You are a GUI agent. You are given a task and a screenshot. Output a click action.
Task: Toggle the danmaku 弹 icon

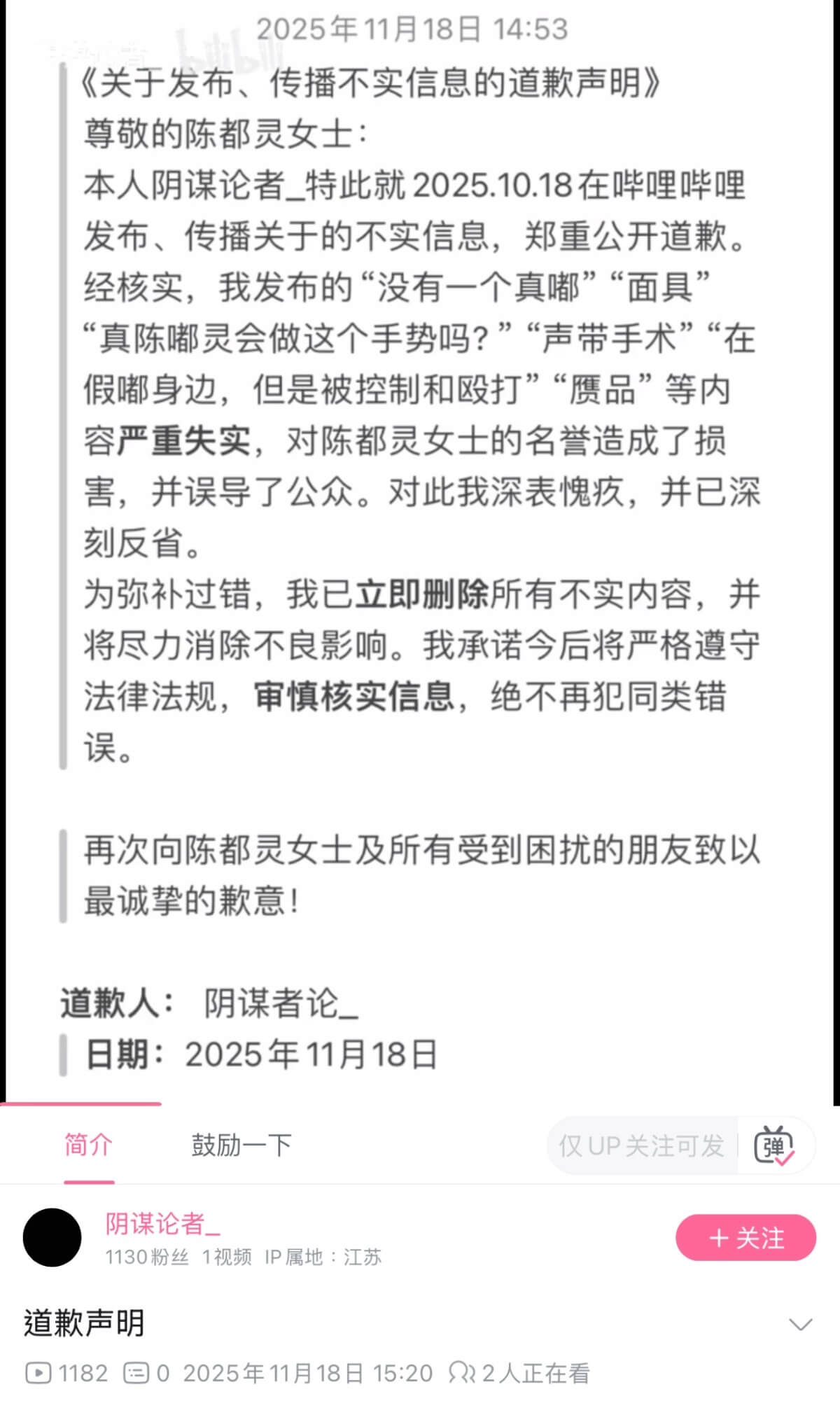click(773, 1146)
